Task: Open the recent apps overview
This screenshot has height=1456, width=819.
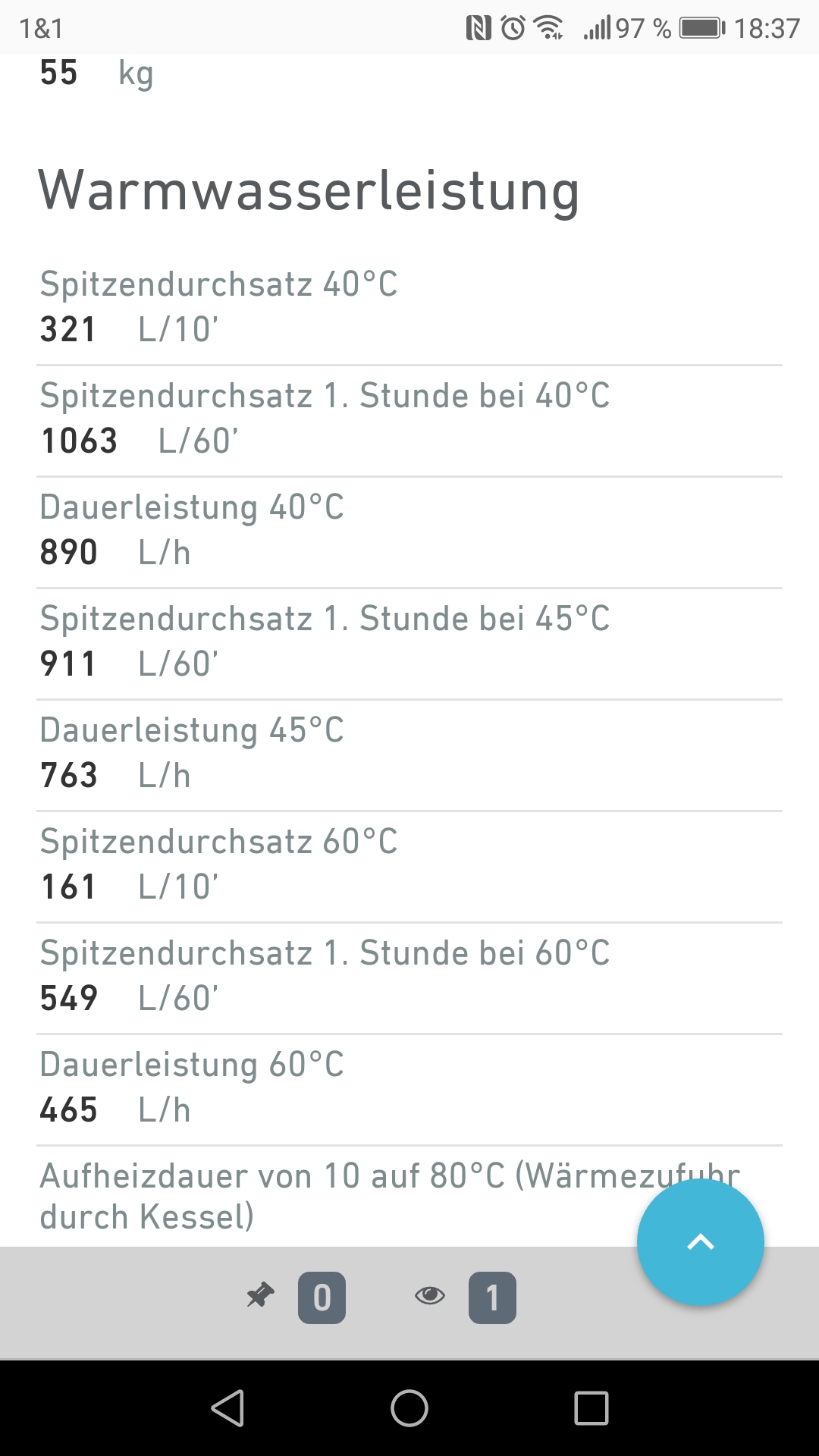Action: pos(591,1408)
